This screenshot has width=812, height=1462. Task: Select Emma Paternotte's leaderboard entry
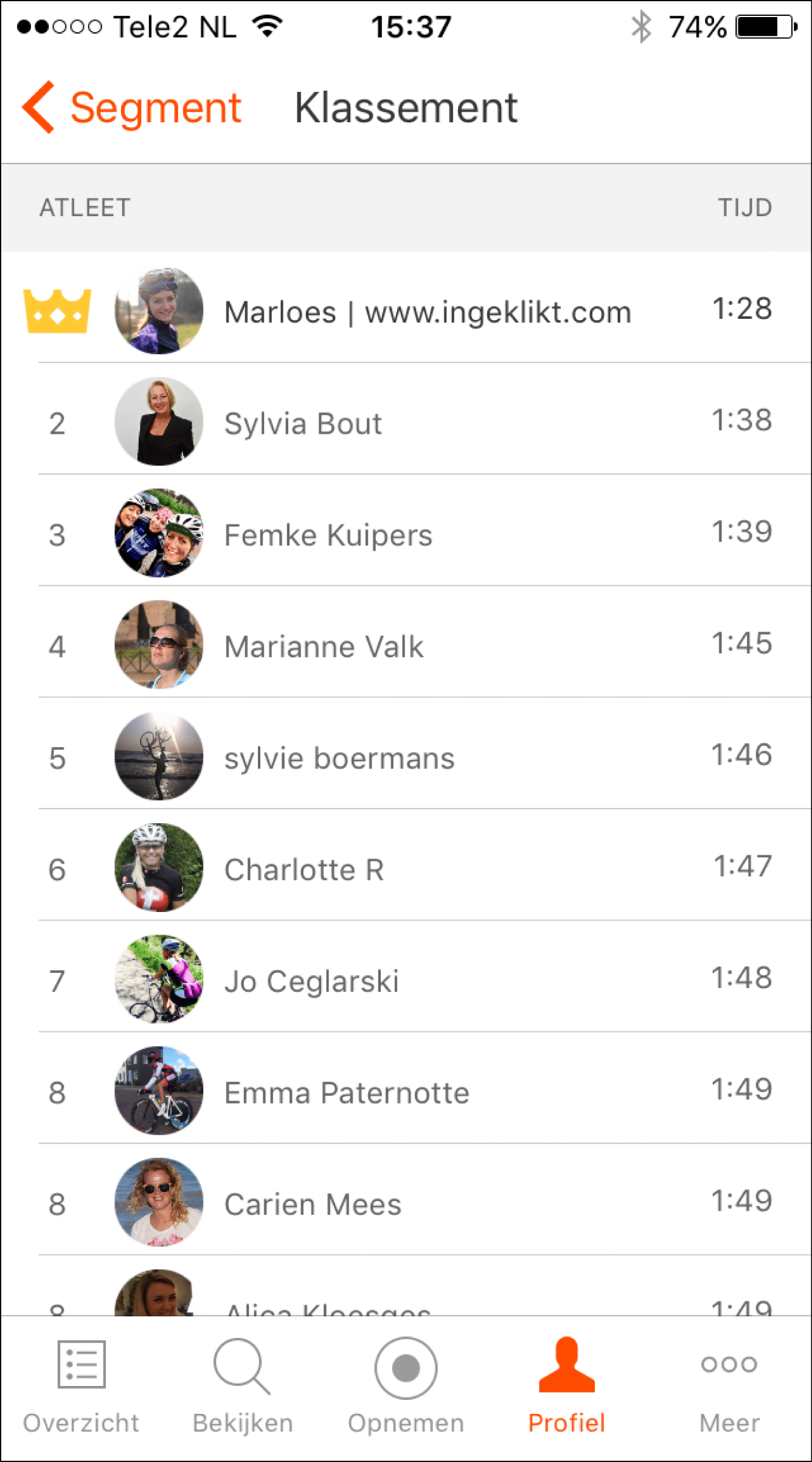[x=406, y=1092]
